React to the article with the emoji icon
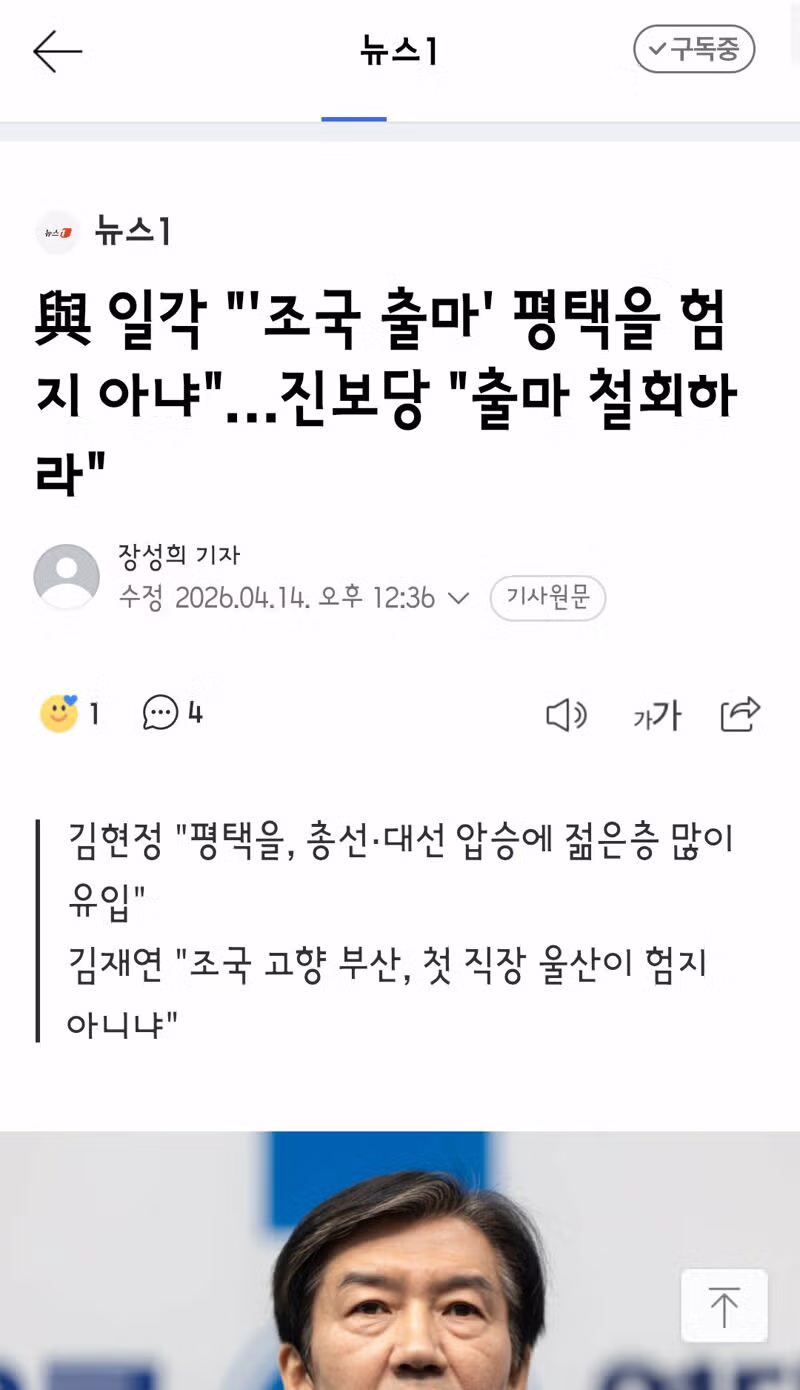This screenshot has width=800, height=1390. point(60,714)
